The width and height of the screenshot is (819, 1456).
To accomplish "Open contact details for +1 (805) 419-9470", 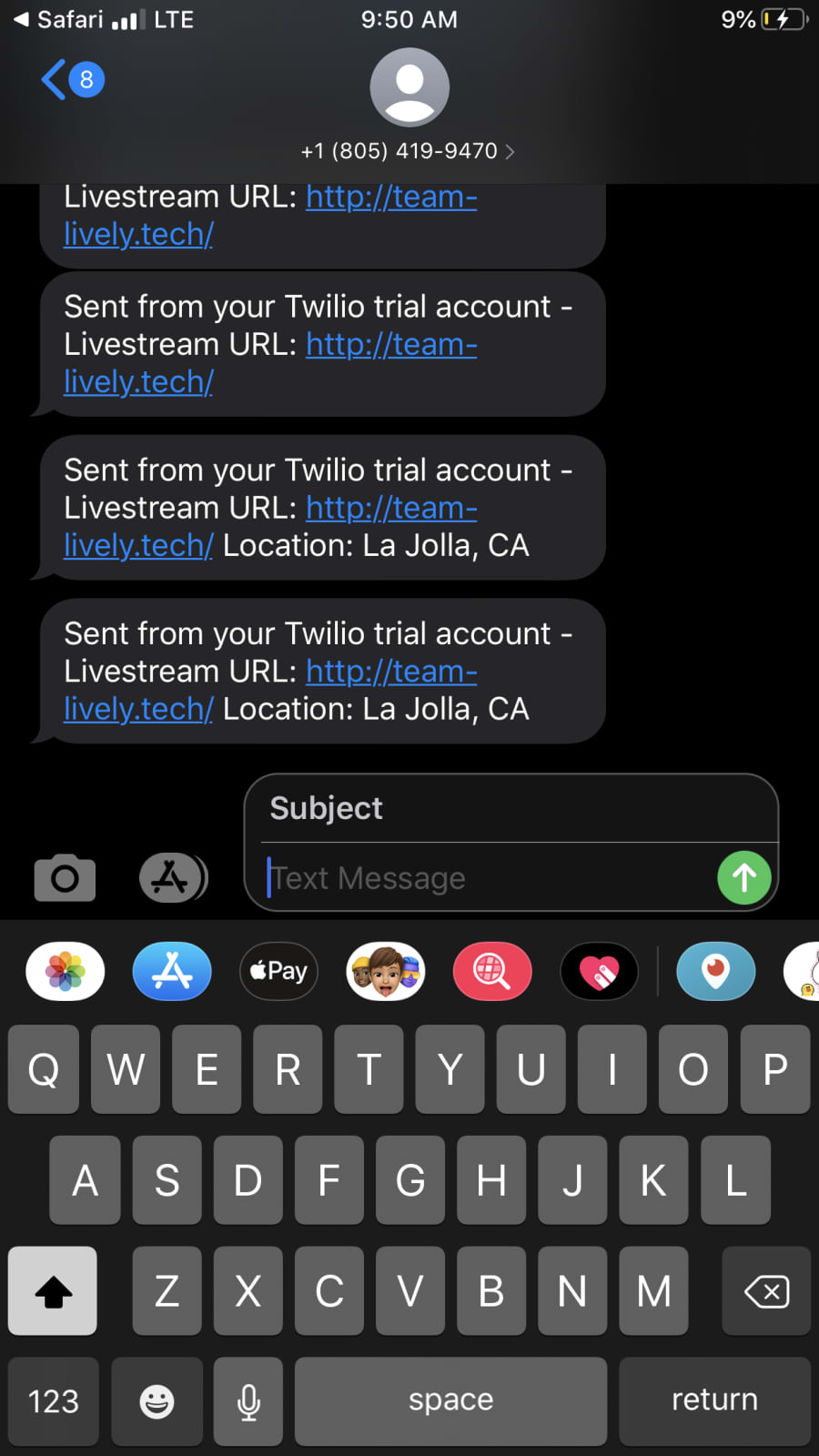I will tap(409, 151).
